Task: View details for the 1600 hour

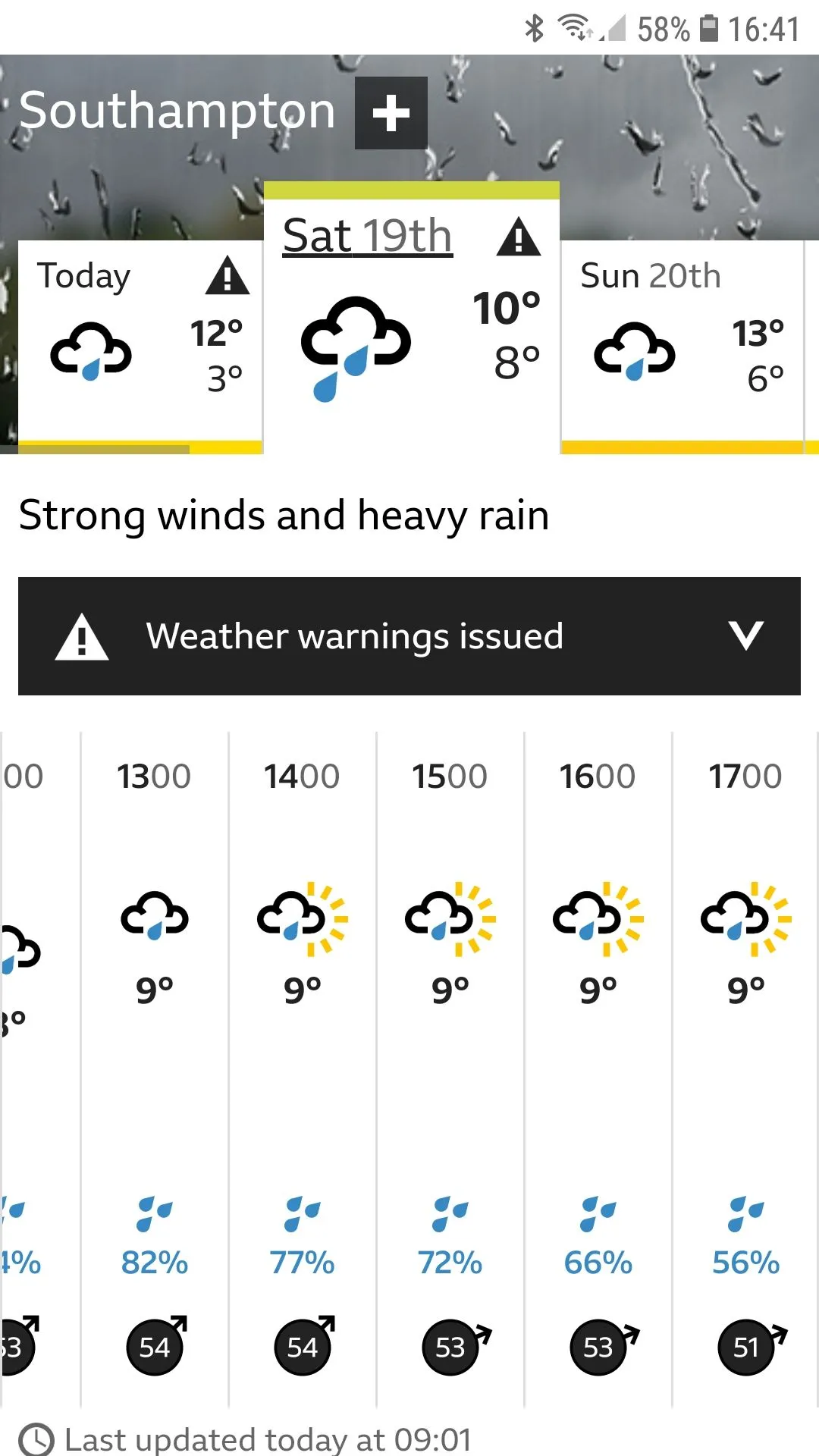Action: (x=598, y=1062)
